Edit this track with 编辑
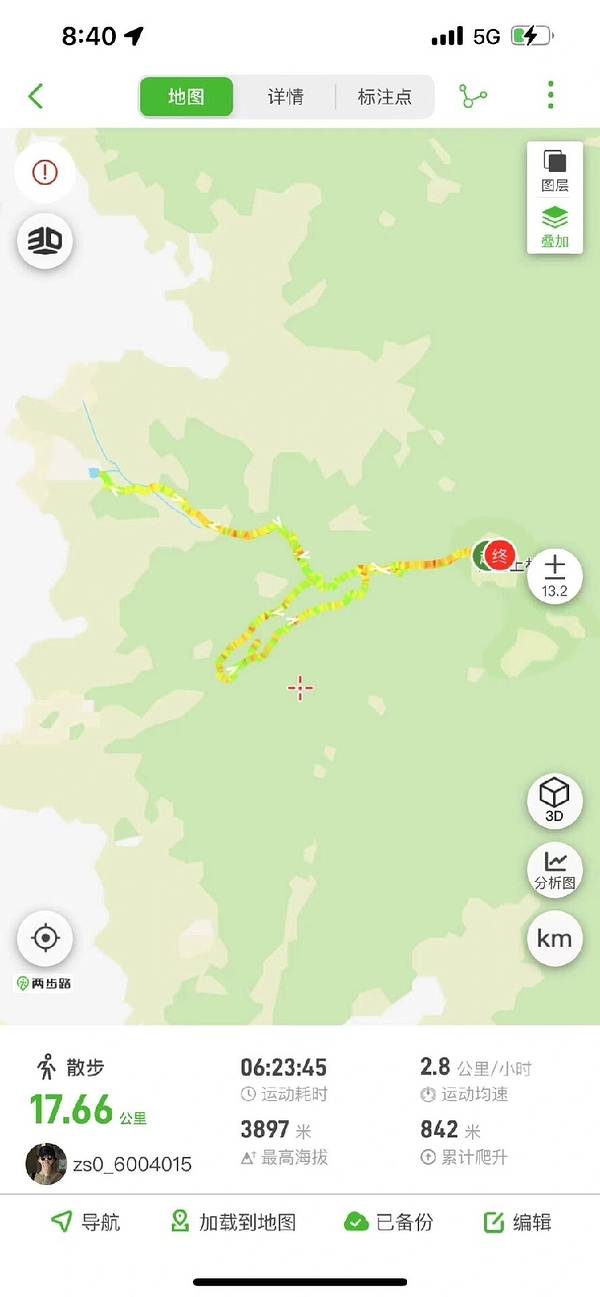 (517, 1221)
